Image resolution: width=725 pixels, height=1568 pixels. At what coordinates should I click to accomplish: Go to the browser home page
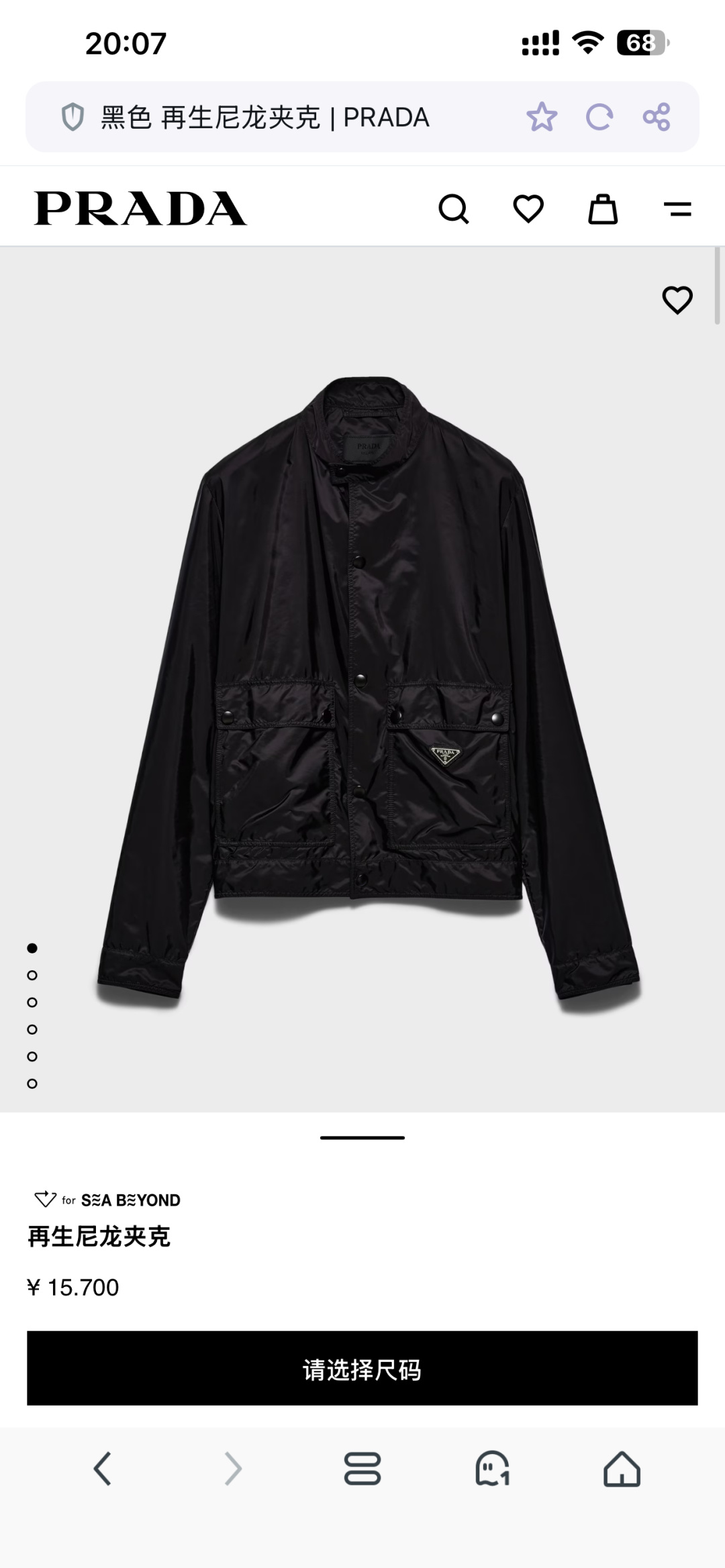point(622,1469)
